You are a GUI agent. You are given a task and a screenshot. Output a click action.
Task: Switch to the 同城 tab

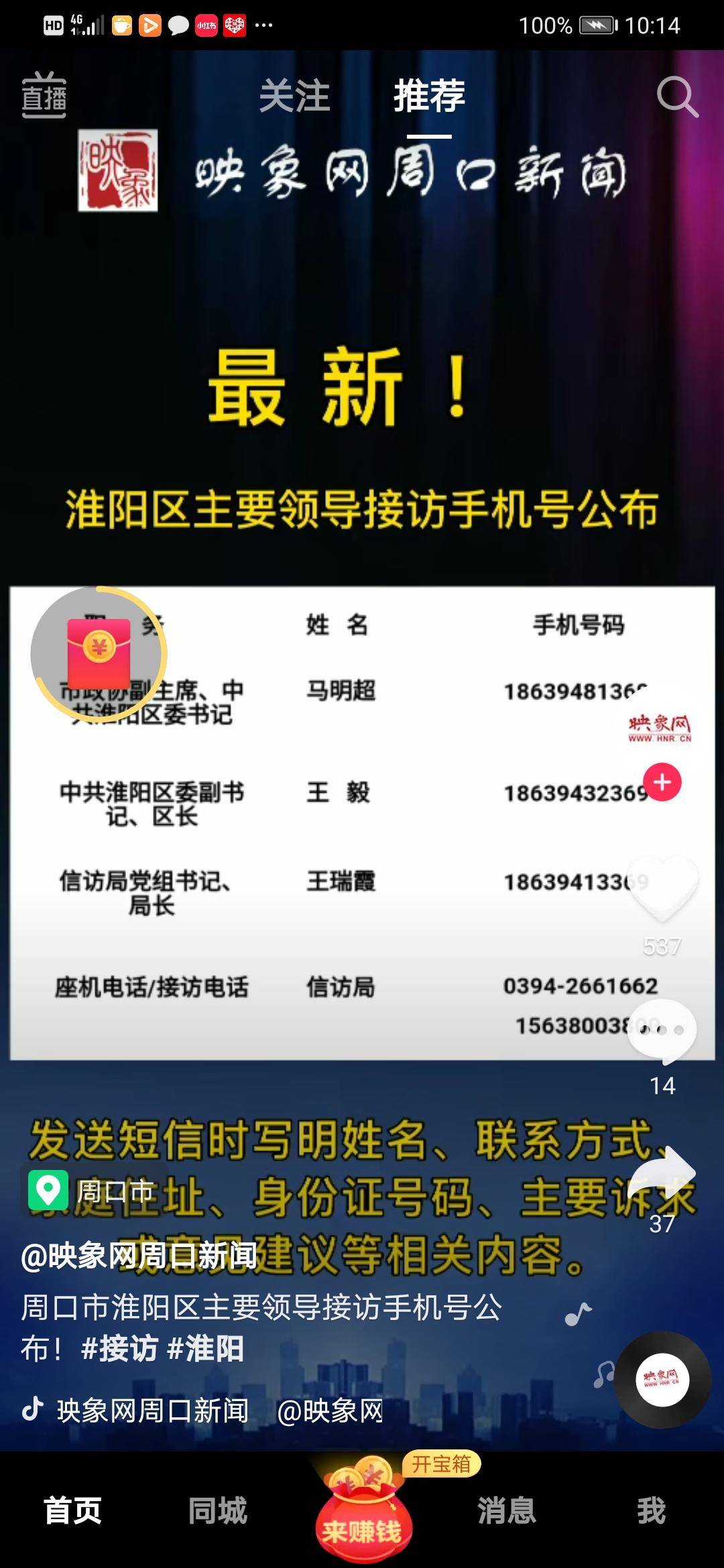tap(217, 1511)
